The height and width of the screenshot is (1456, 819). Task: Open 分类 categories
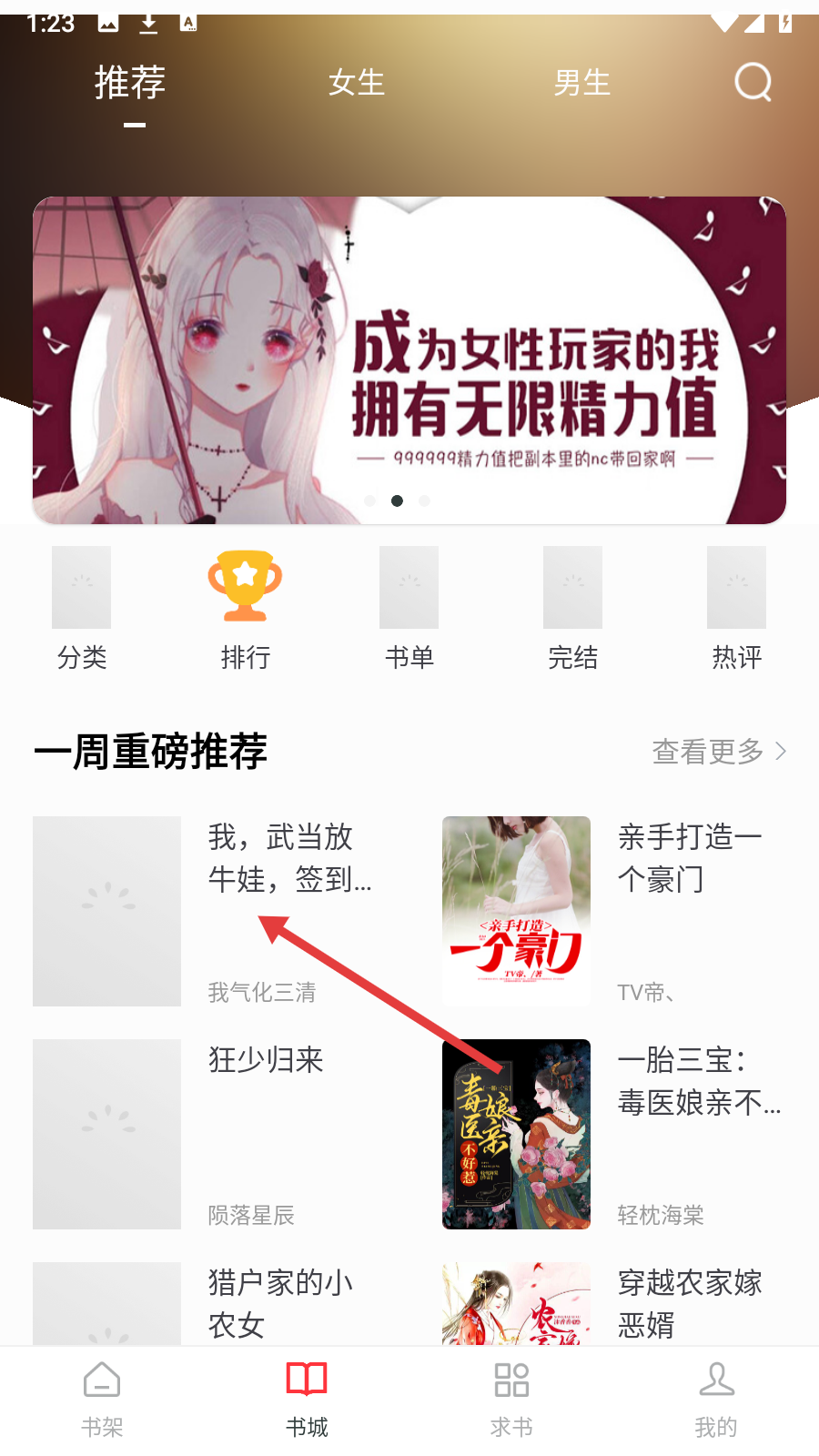point(82,608)
